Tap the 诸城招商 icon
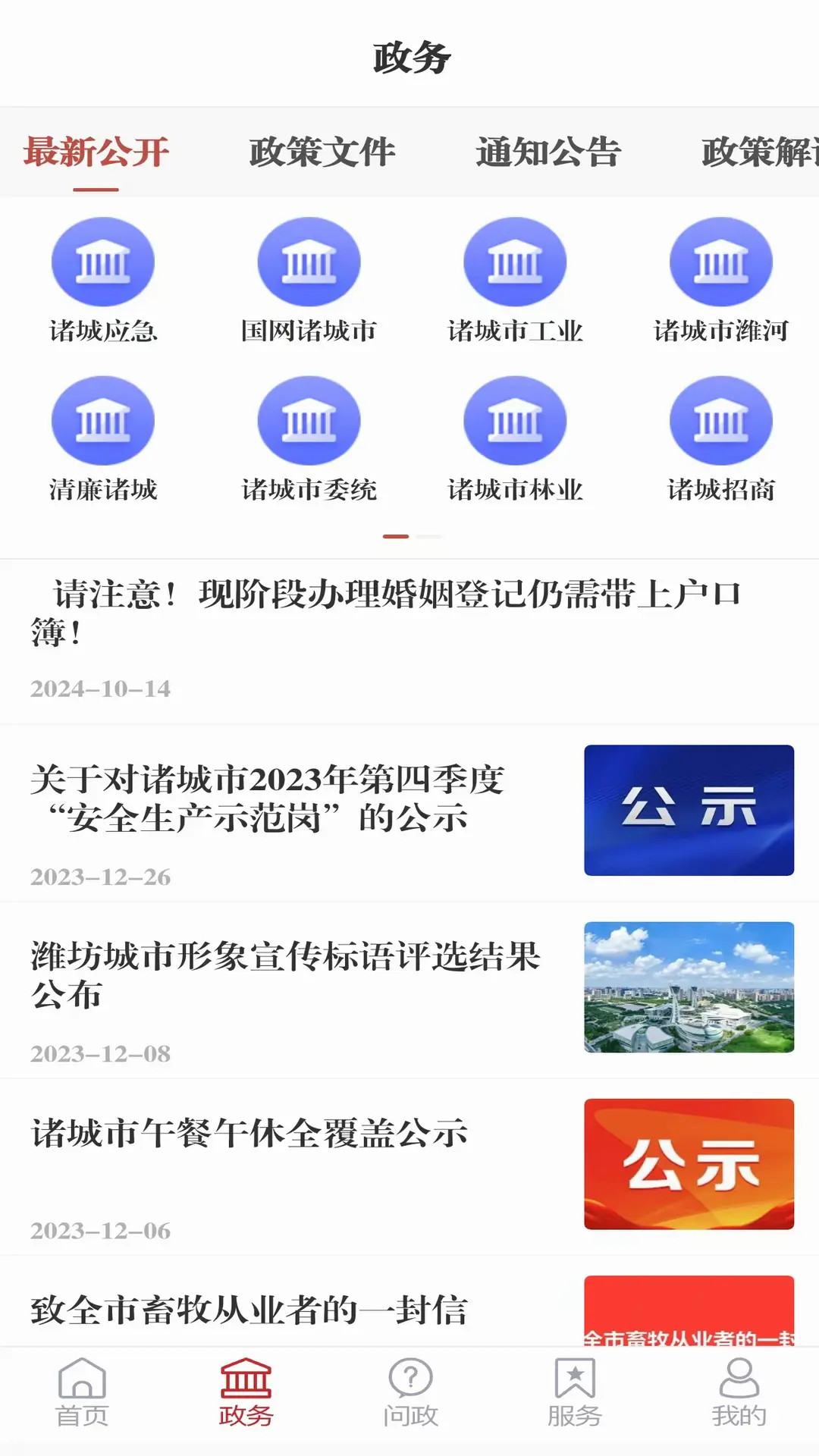The image size is (819, 1456). click(x=720, y=421)
